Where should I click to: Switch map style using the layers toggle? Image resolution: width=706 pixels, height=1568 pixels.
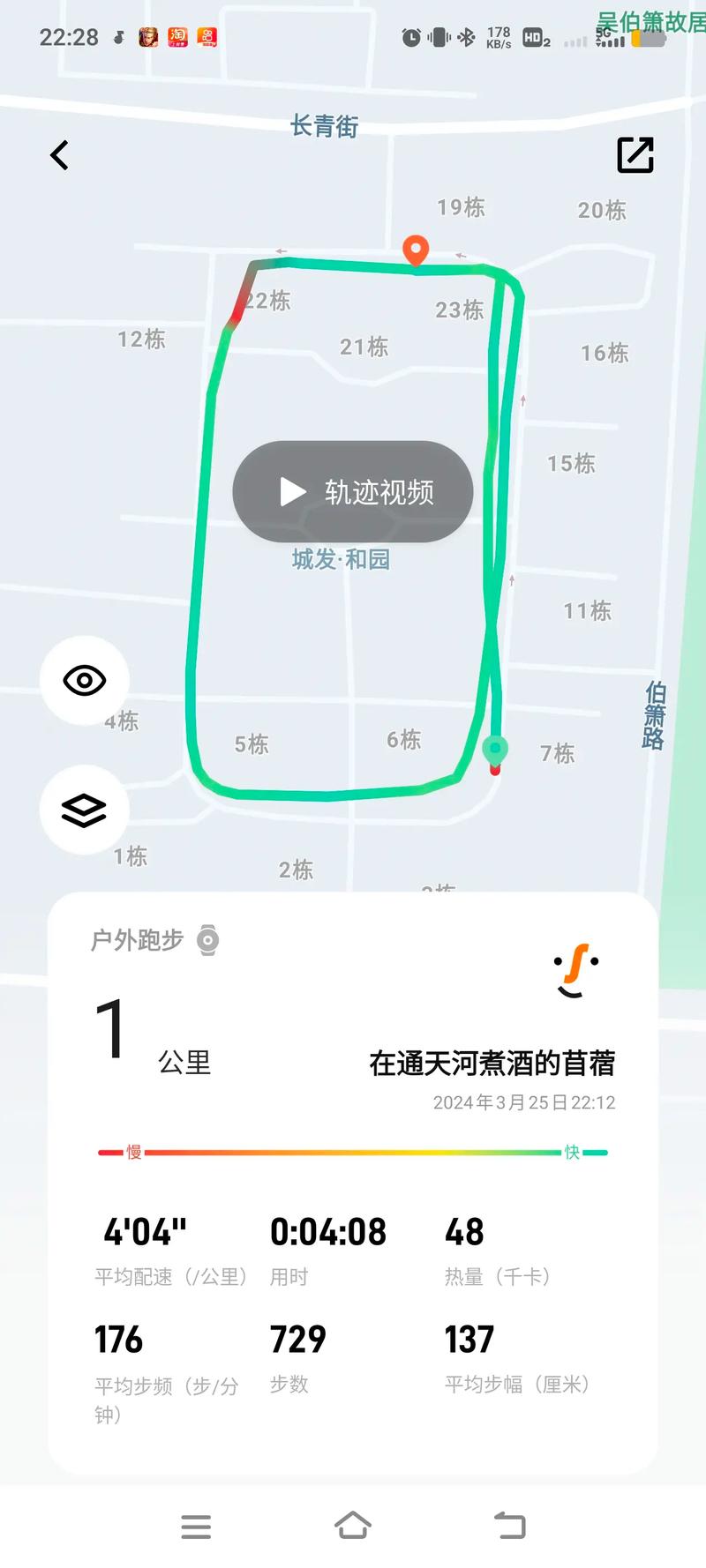[x=84, y=809]
